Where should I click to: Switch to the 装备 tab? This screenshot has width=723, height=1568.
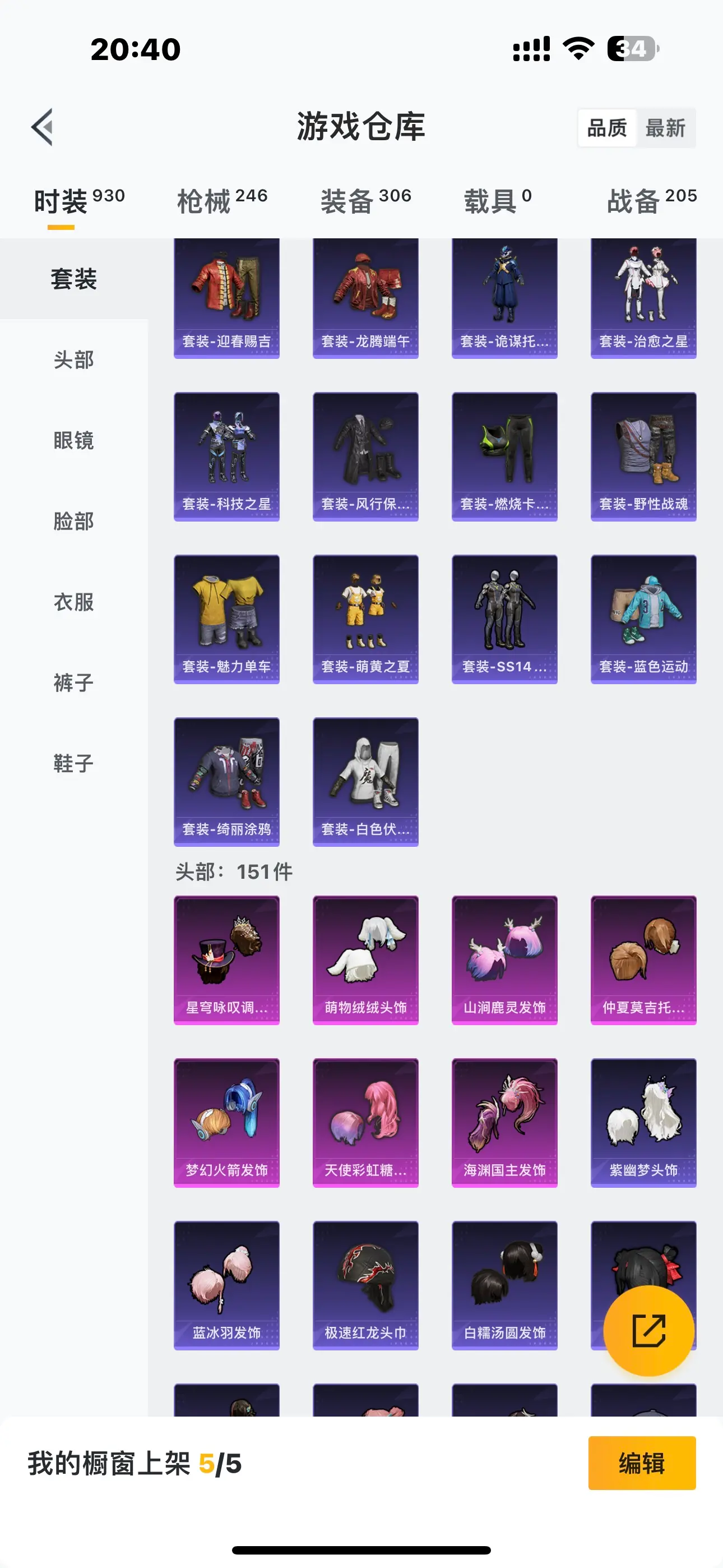click(x=366, y=201)
